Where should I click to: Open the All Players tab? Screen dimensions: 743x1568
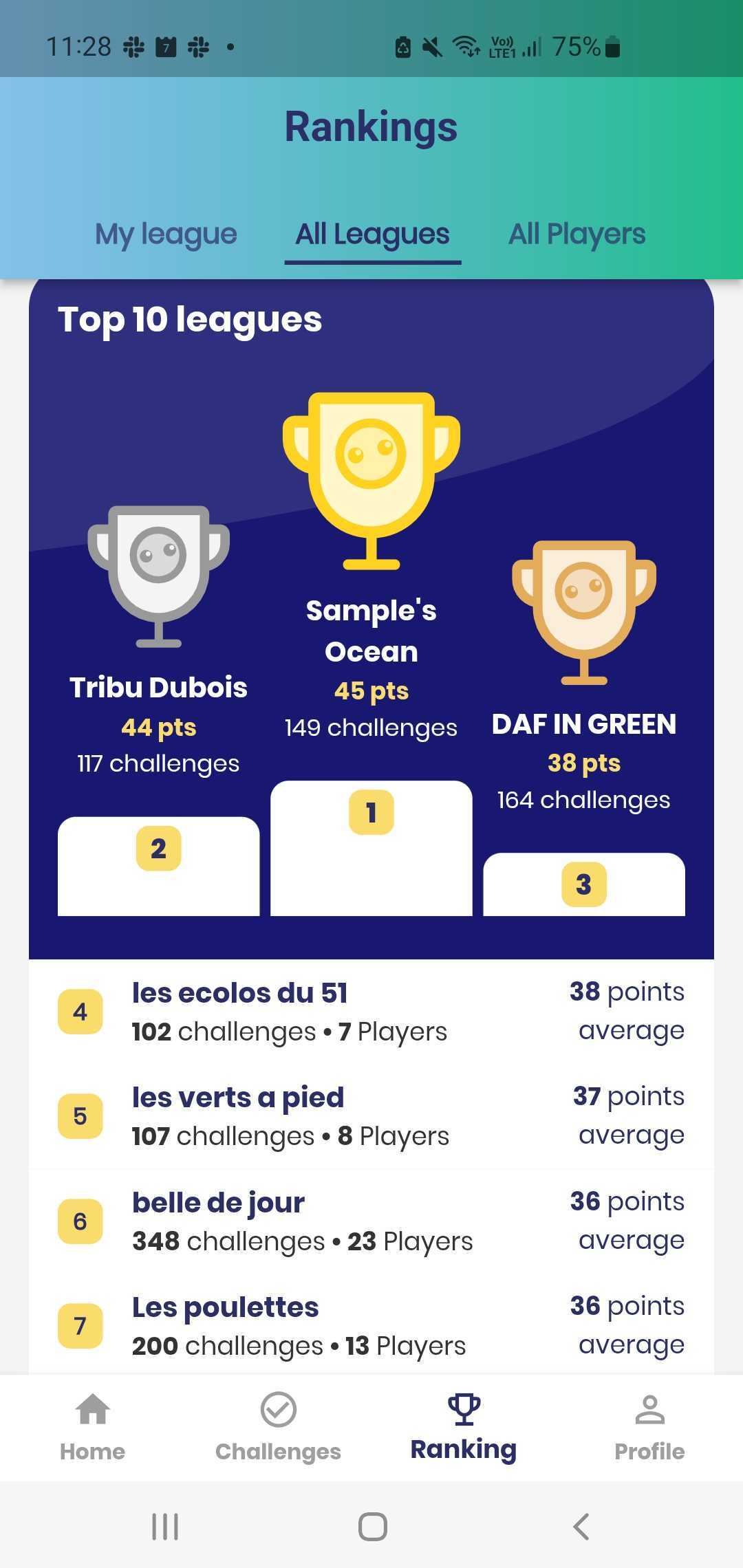[577, 235]
